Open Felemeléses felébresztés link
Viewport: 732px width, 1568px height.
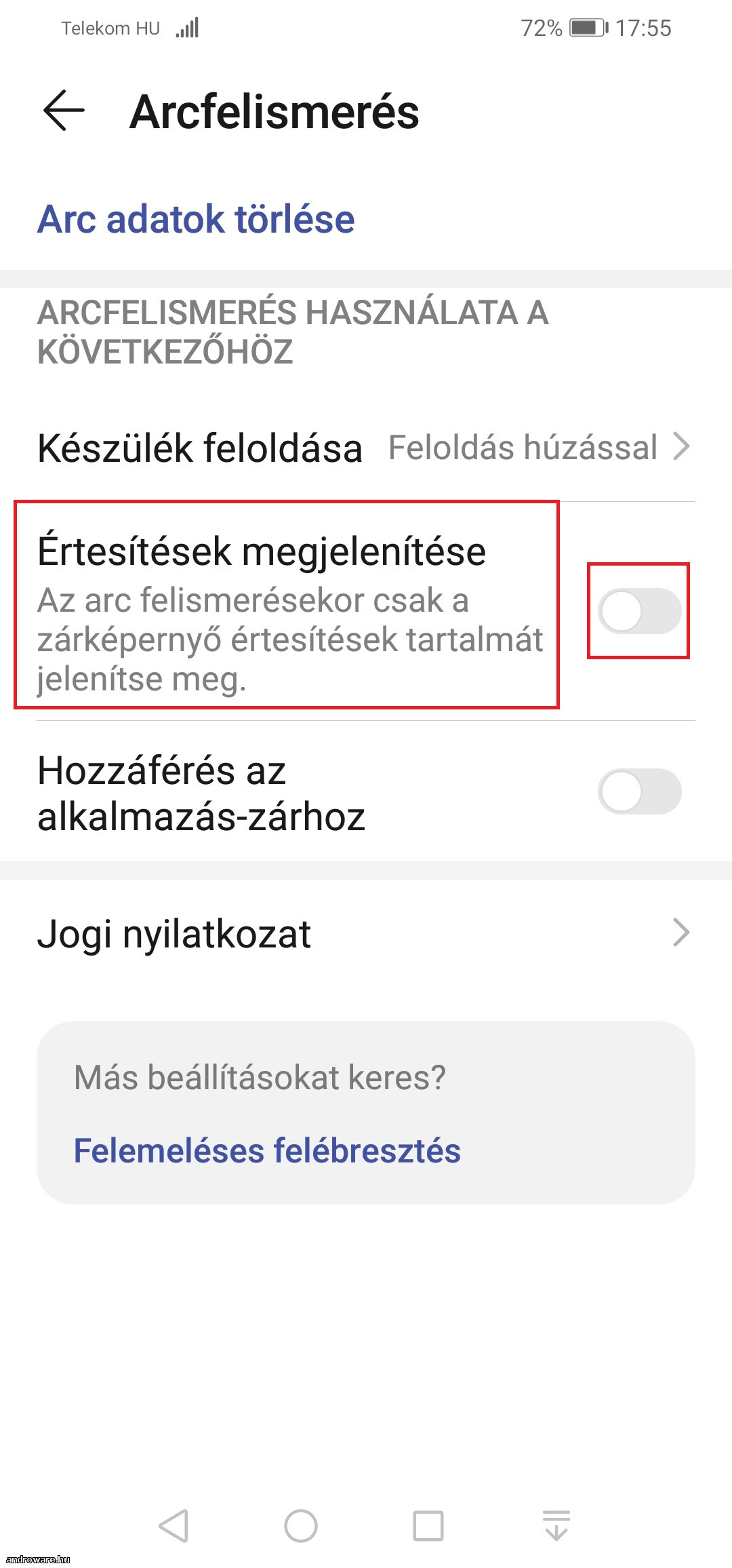pyautogui.click(x=267, y=1151)
